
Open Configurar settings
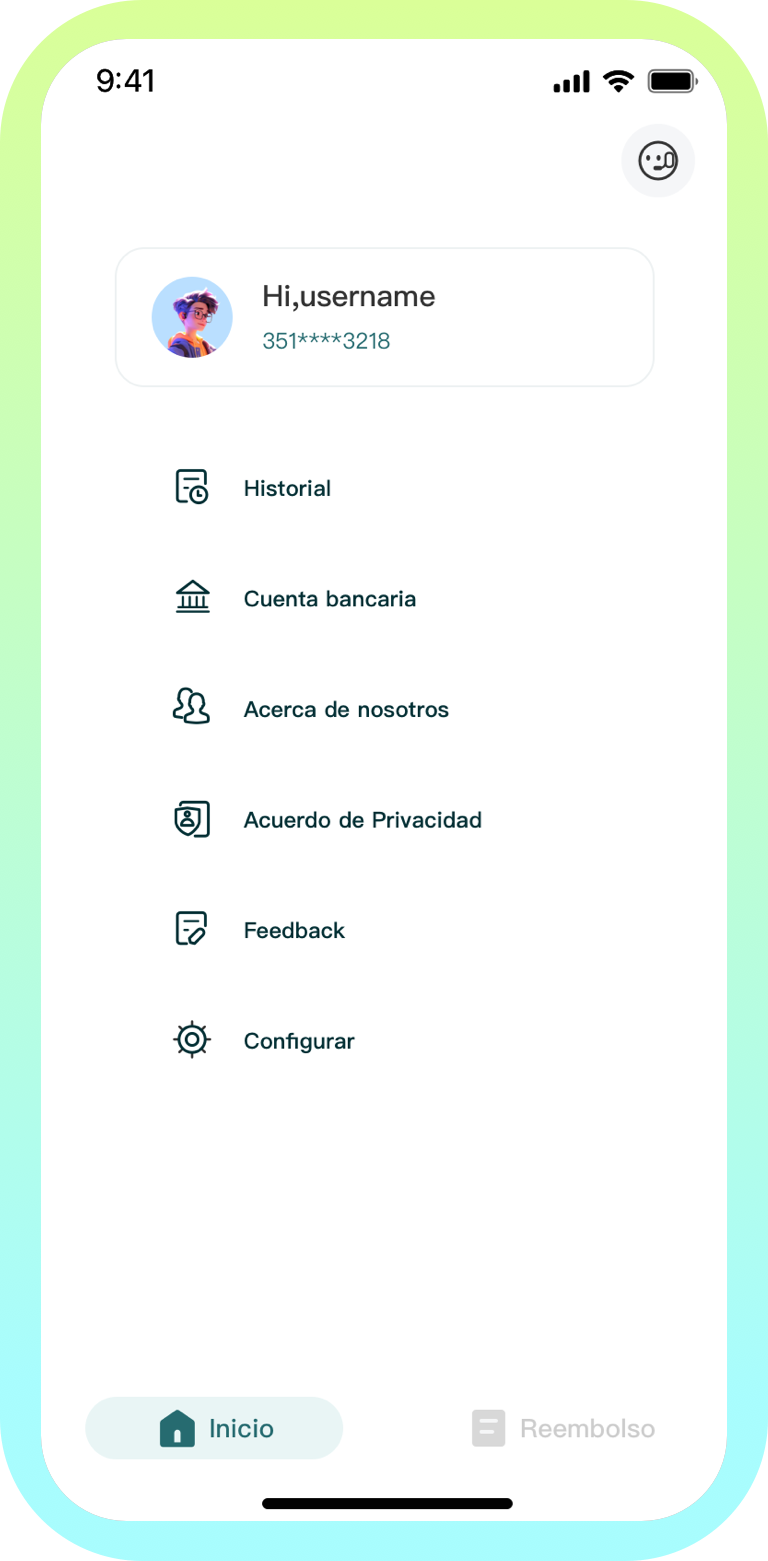[385, 1041]
